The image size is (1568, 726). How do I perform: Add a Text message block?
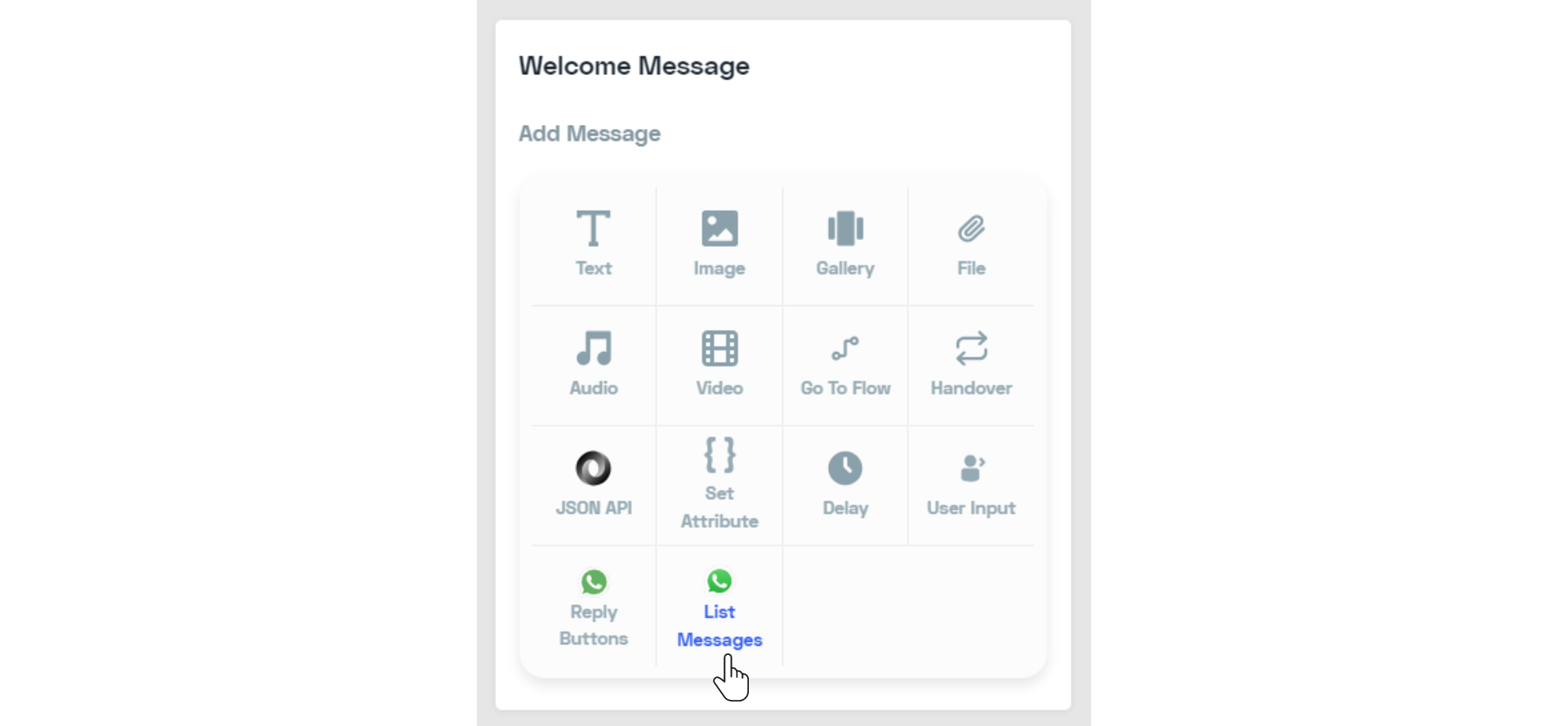[593, 243]
